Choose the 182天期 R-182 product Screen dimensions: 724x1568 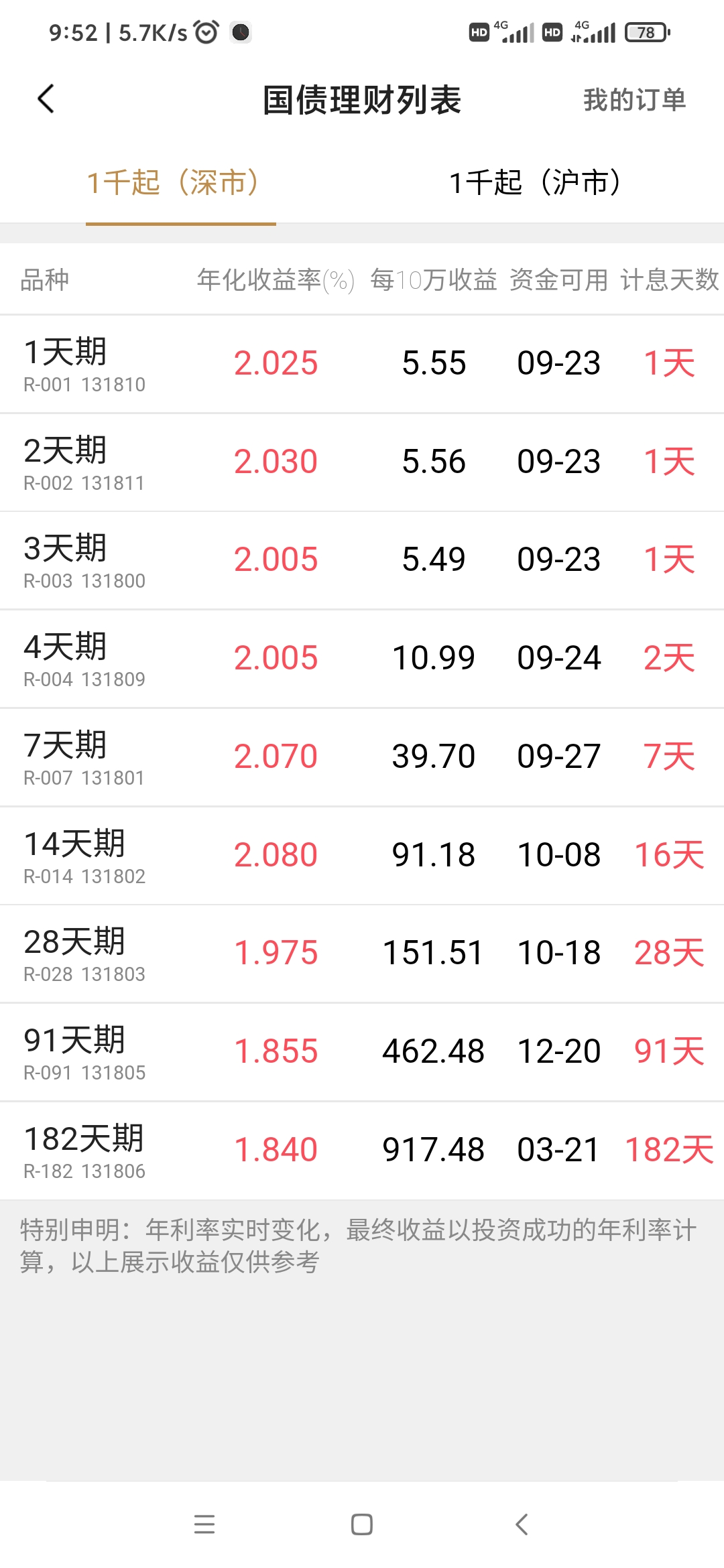(362, 1151)
